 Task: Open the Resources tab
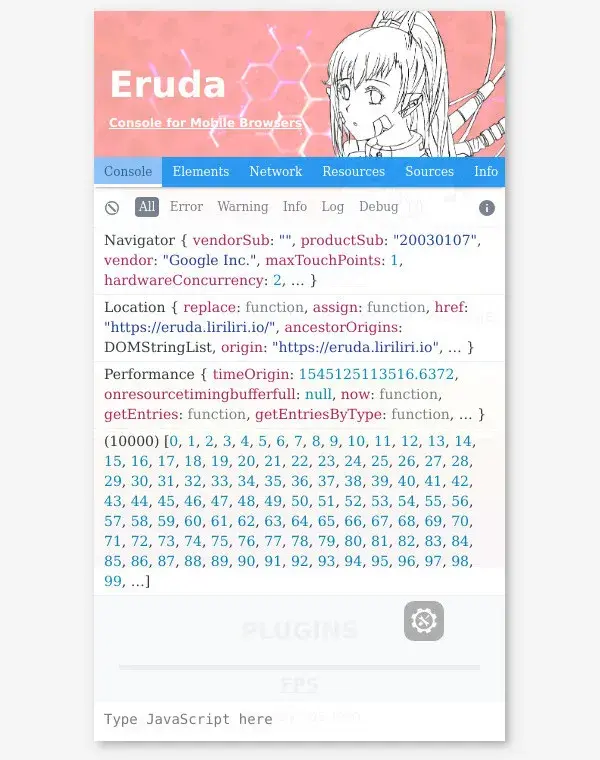point(353,172)
